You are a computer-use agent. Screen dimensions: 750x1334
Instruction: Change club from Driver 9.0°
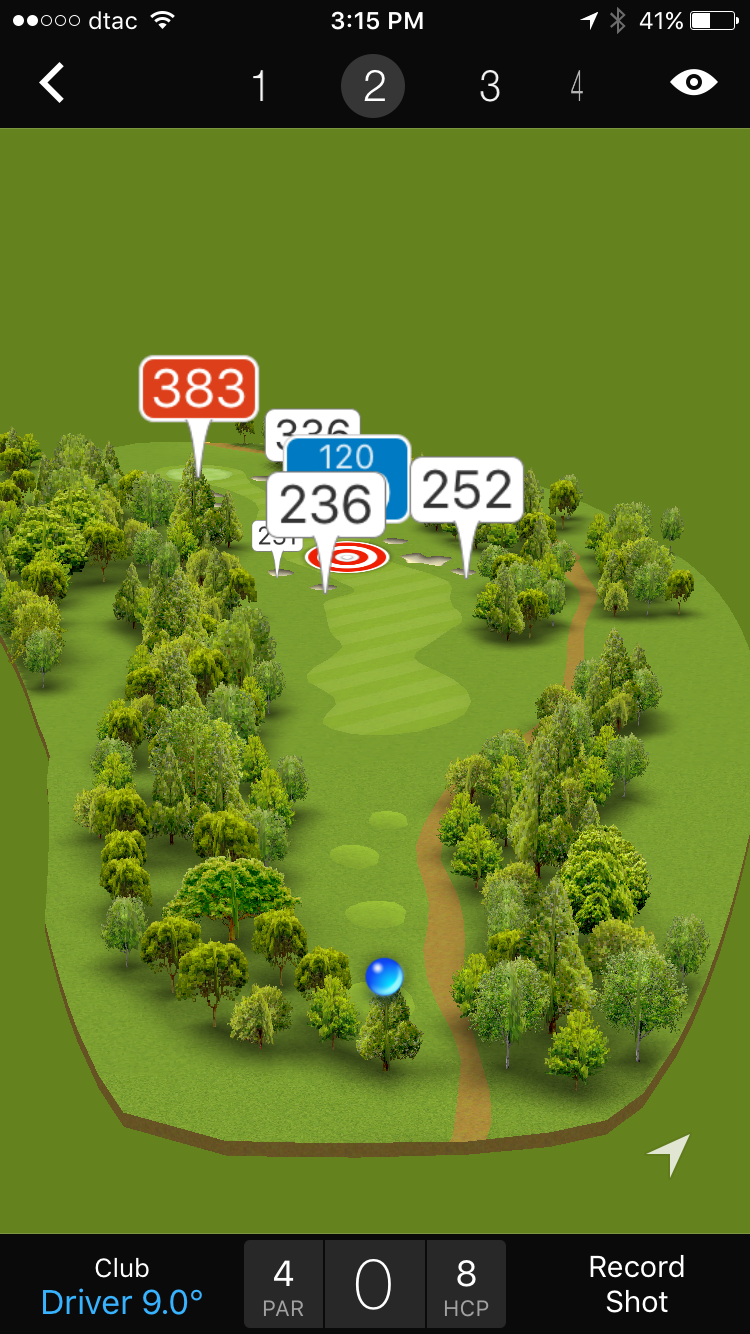tap(122, 1286)
